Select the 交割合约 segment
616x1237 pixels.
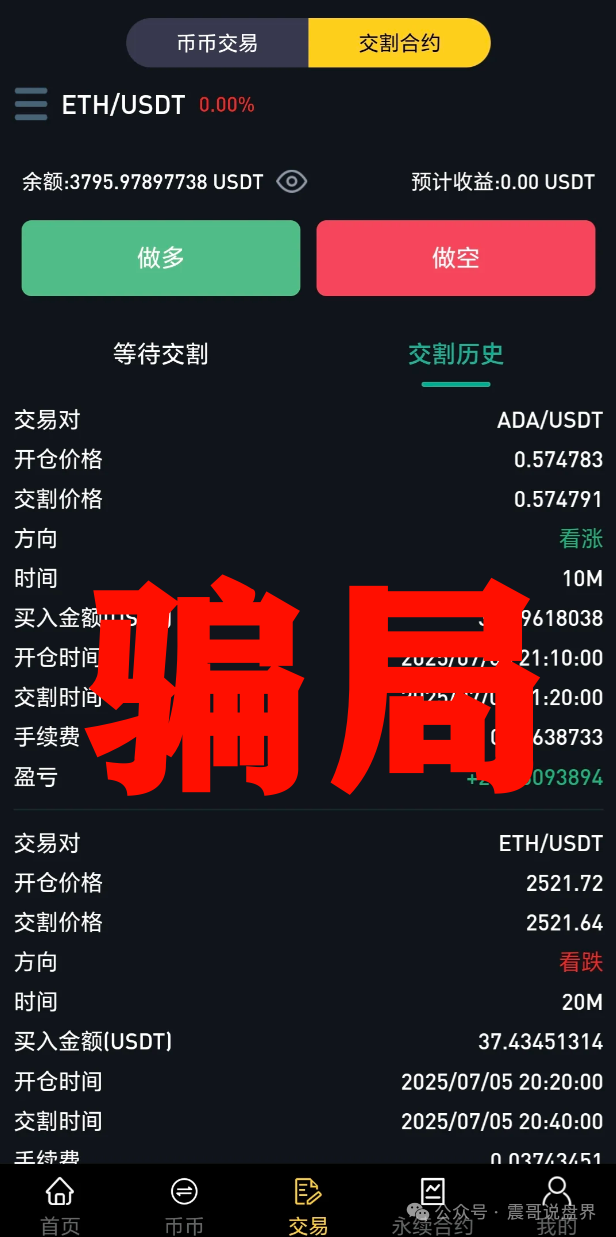pyautogui.click(x=399, y=43)
